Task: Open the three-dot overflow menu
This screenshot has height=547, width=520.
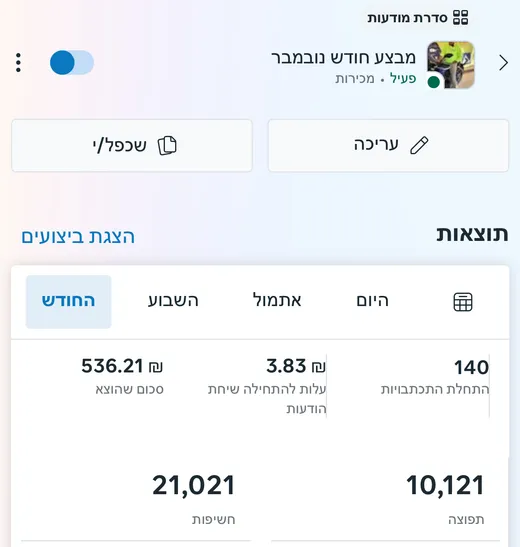Action: click(18, 63)
